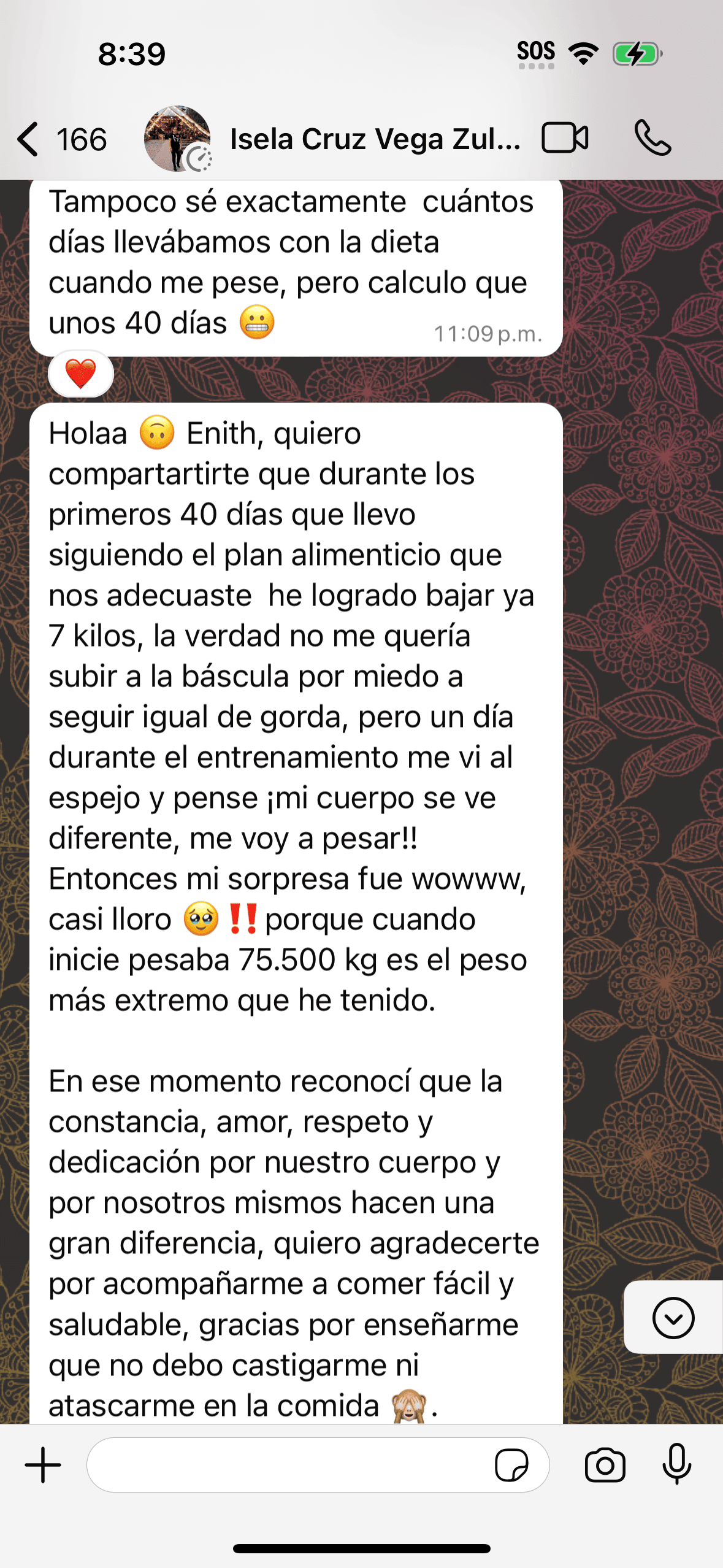Jump to the latest messages
The height and width of the screenshot is (1568, 723).
[673, 1318]
